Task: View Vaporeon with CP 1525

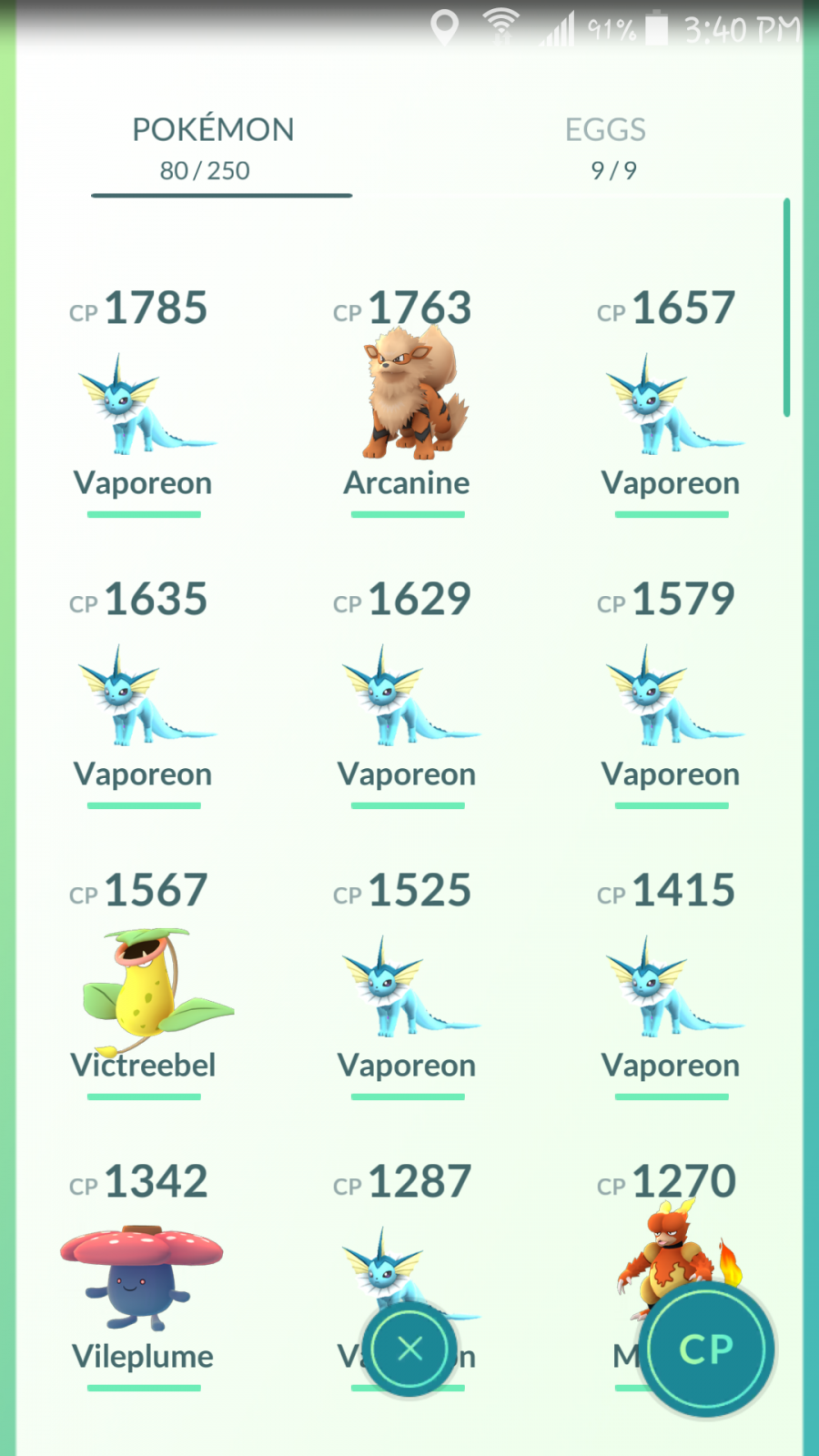Action: pos(408,985)
